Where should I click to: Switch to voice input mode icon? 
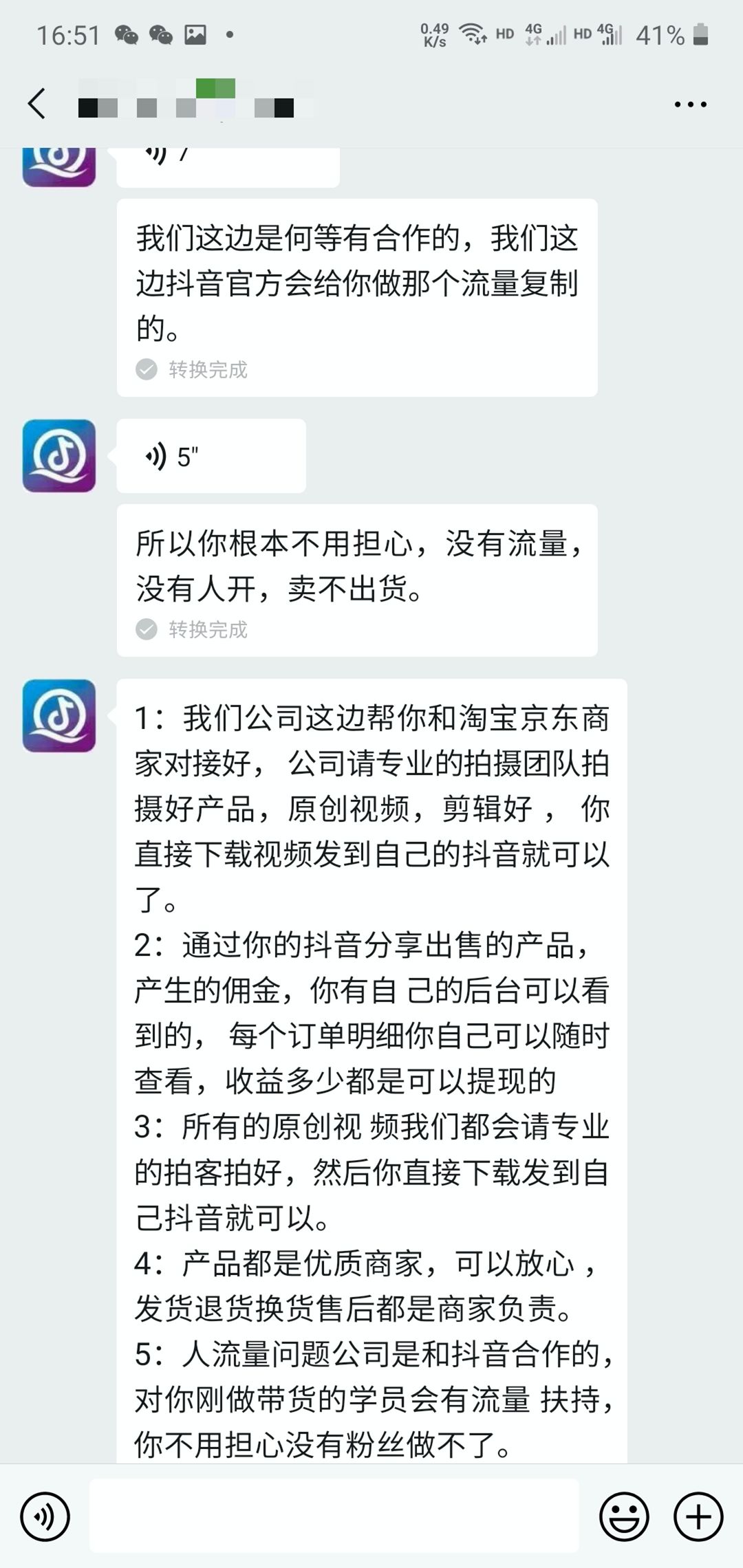click(x=45, y=1516)
